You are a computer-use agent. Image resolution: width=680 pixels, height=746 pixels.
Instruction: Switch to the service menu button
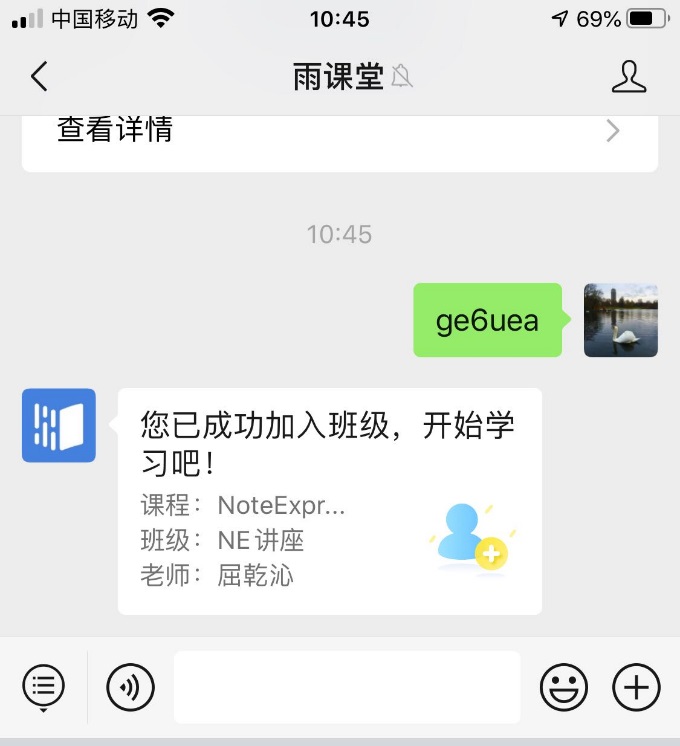(43, 687)
